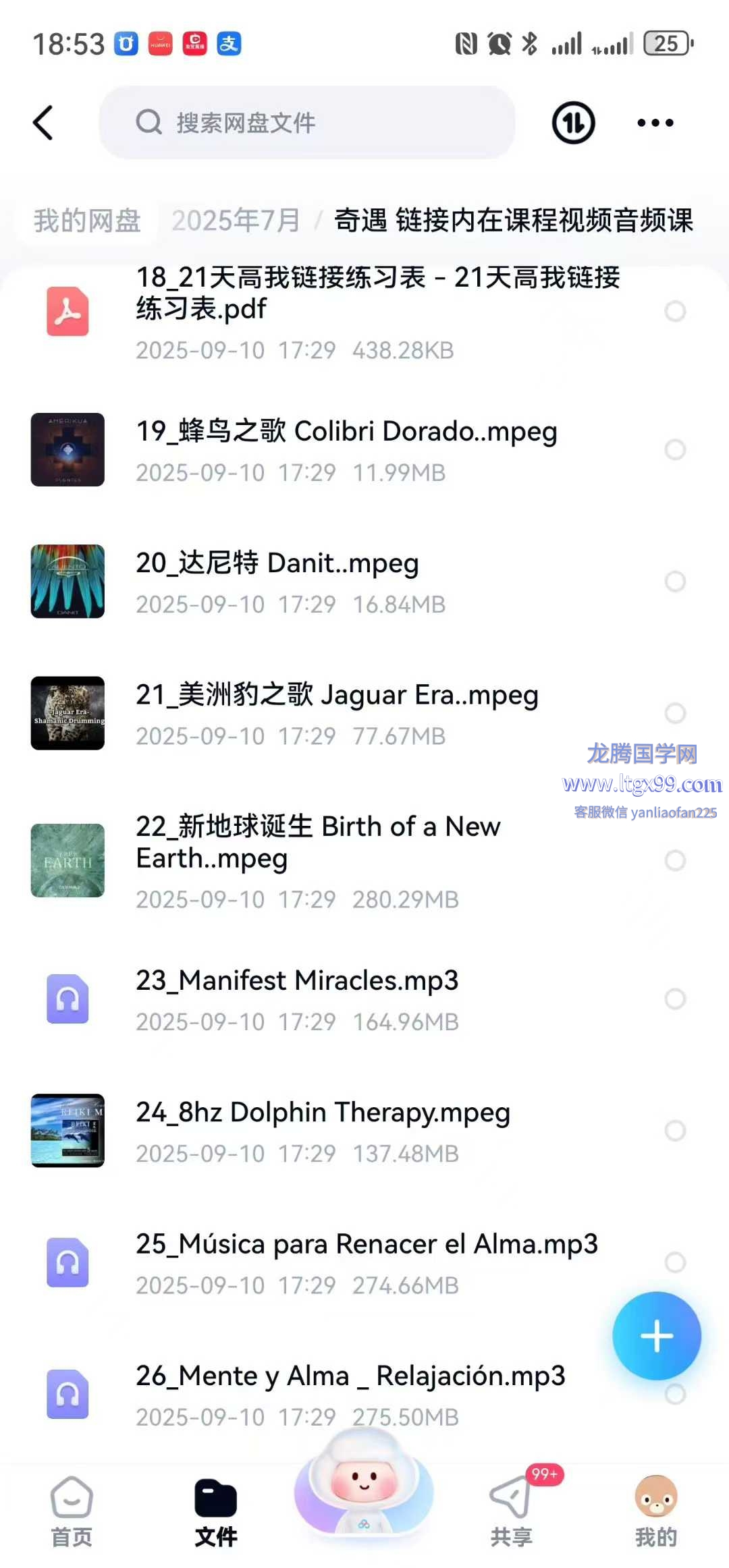Open the three-dot overflow menu
The image size is (729, 1568).
click(655, 123)
